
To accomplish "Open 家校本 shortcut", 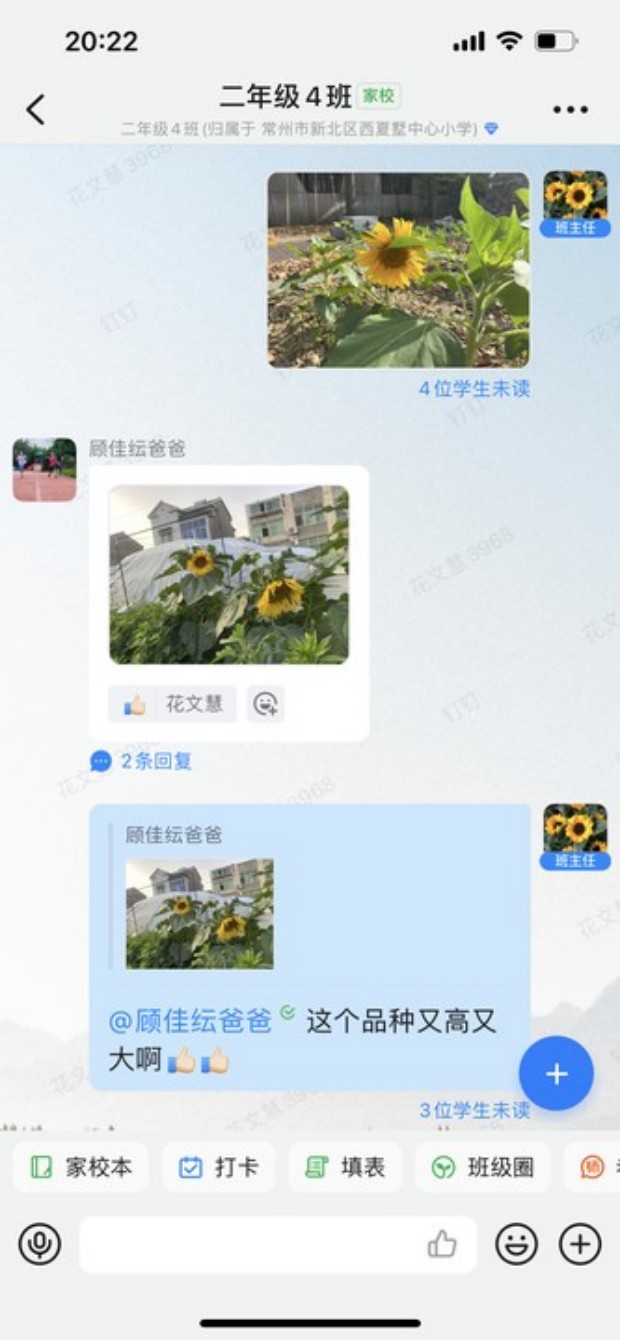I will [81, 1167].
